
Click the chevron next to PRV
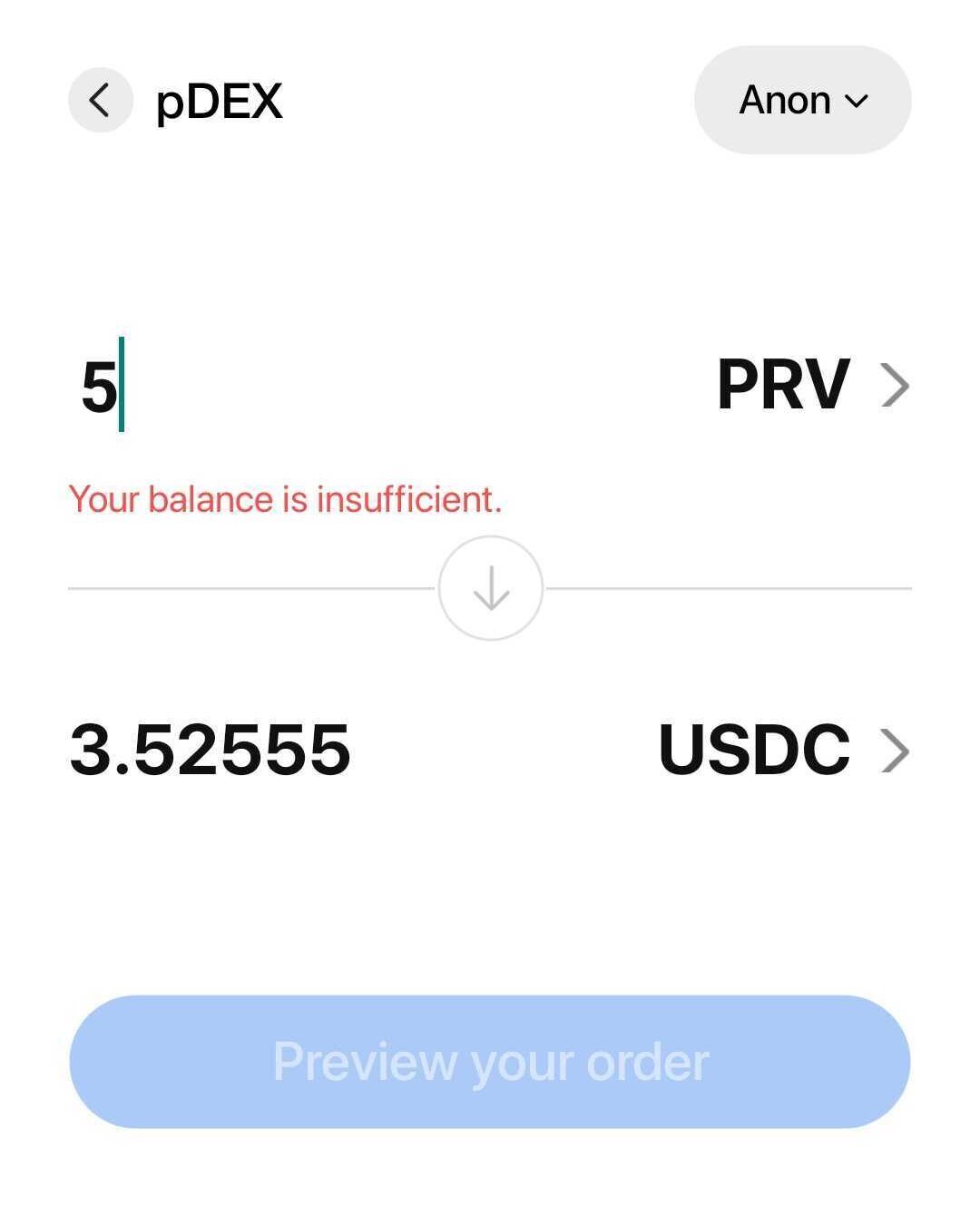(x=897, y=386)
